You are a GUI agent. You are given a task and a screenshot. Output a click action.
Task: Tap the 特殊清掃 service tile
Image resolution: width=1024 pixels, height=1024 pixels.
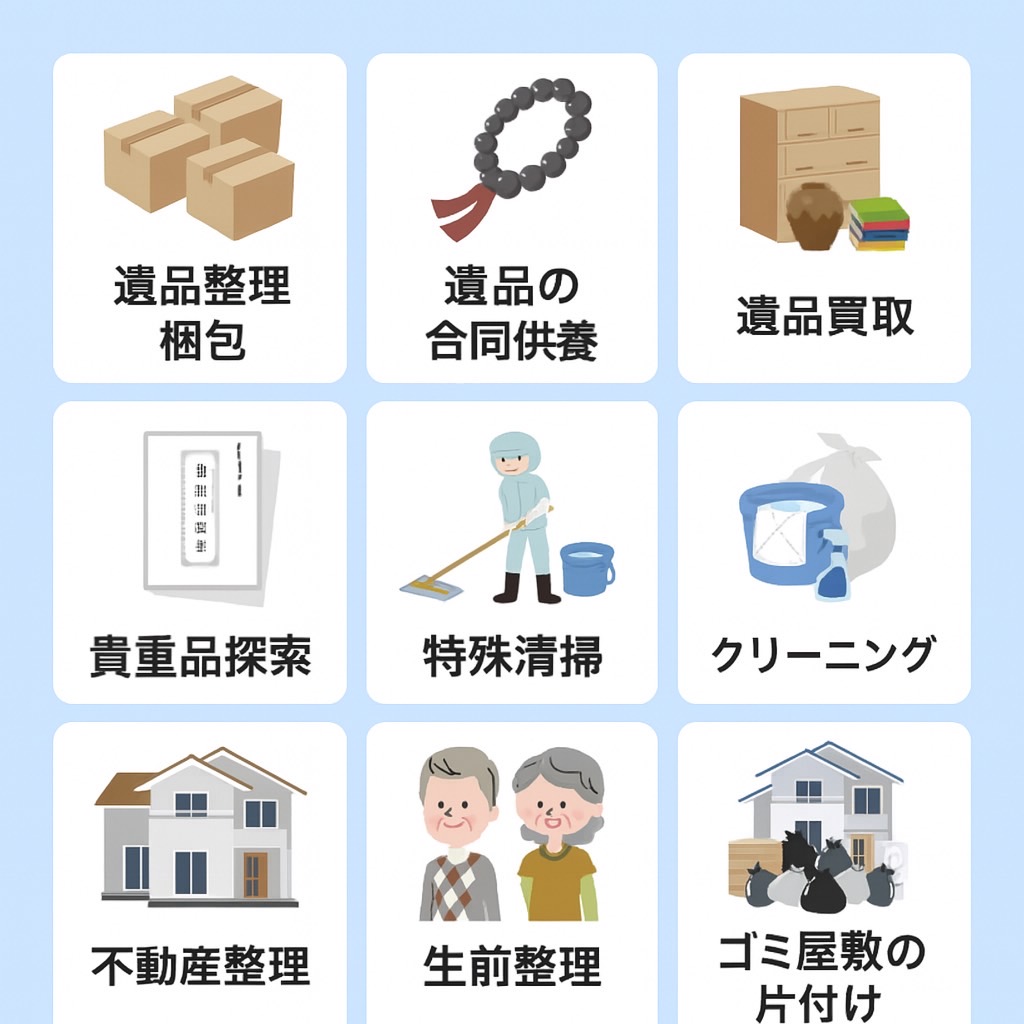click(x=512, y=552)
